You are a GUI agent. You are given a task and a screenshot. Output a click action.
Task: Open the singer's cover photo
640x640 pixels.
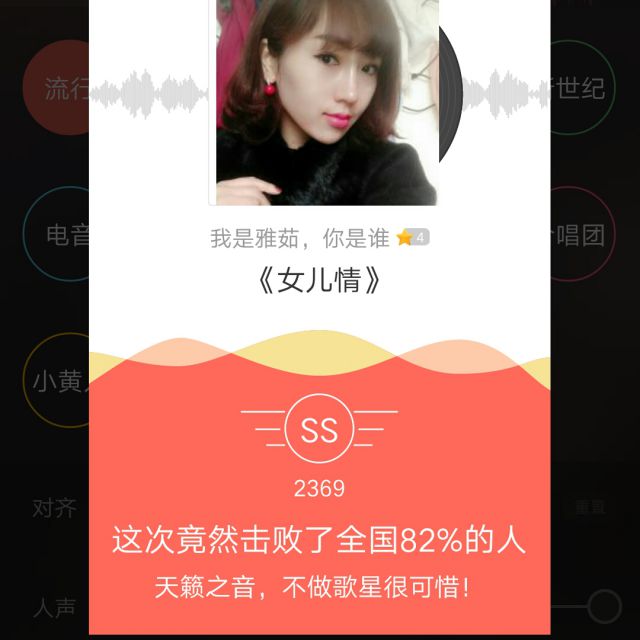[x=327, y=100]
